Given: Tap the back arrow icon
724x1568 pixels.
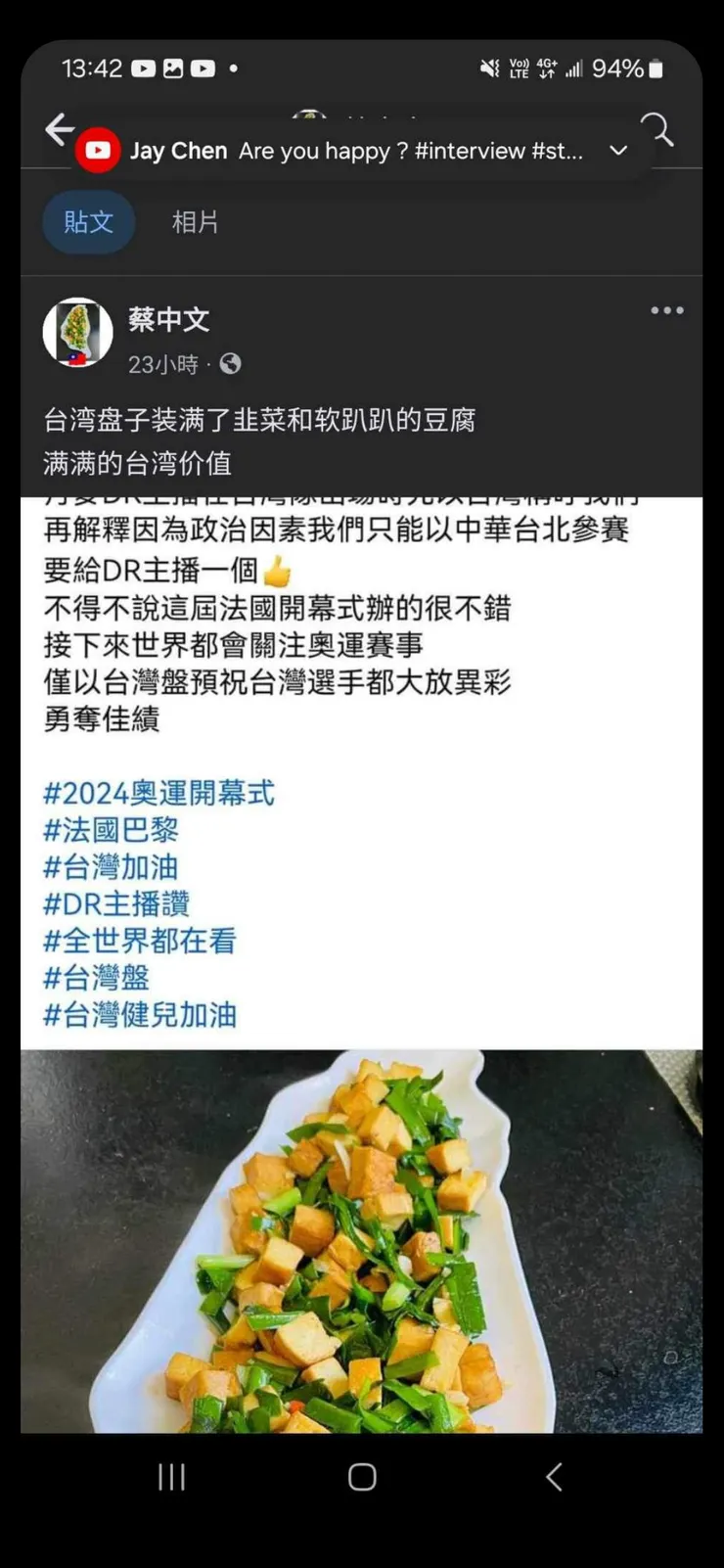Looking at the screenshot, I should [60, 128].
